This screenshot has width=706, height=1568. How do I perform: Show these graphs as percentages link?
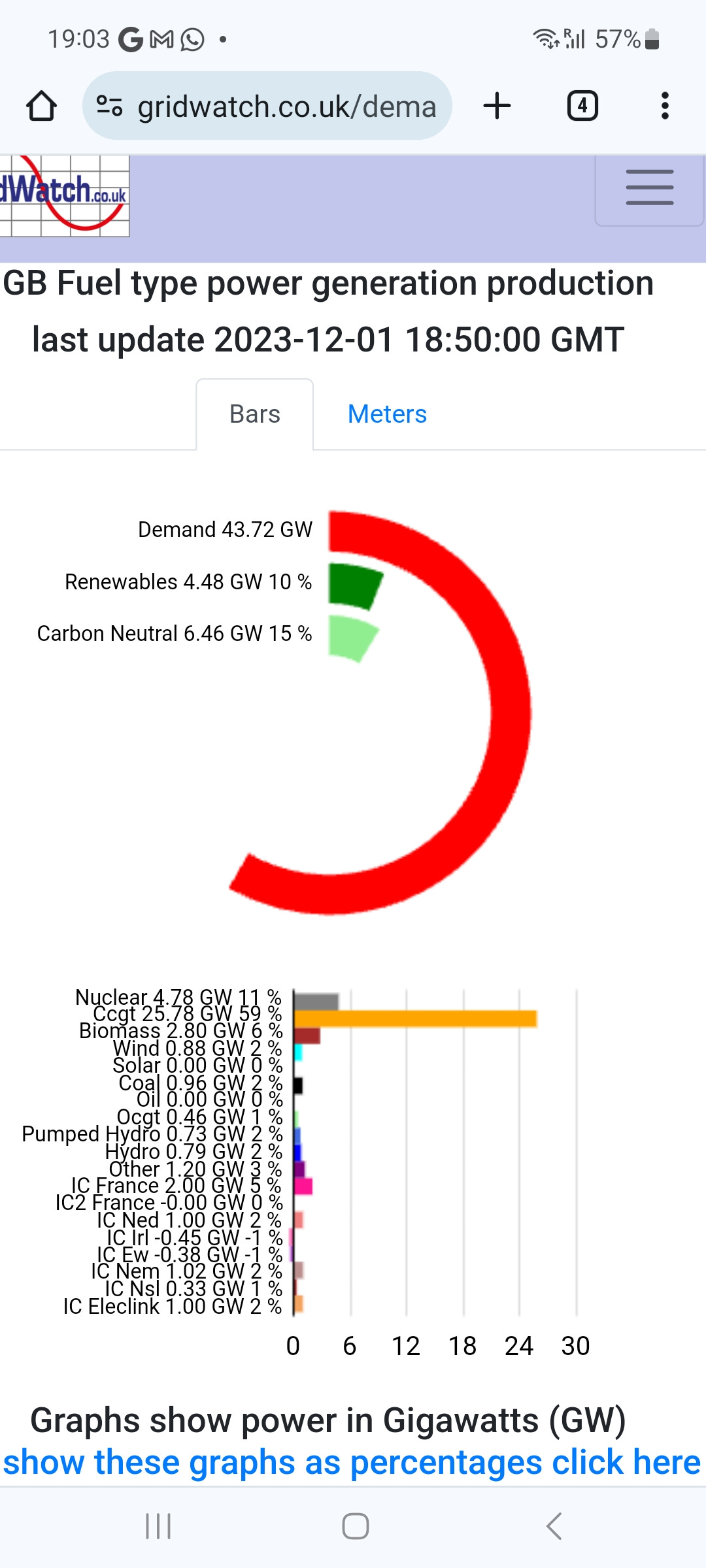pyautogui.click(x=352, y=1462)
